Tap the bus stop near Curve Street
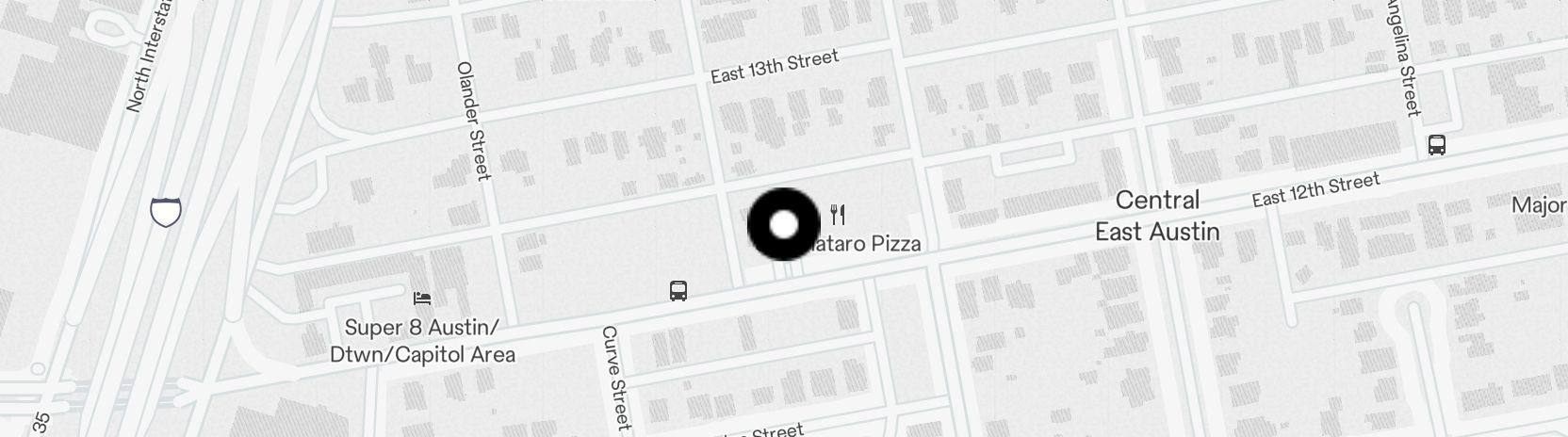Image resolution: width=1568 pixels, height=437 pixels. 678,291
